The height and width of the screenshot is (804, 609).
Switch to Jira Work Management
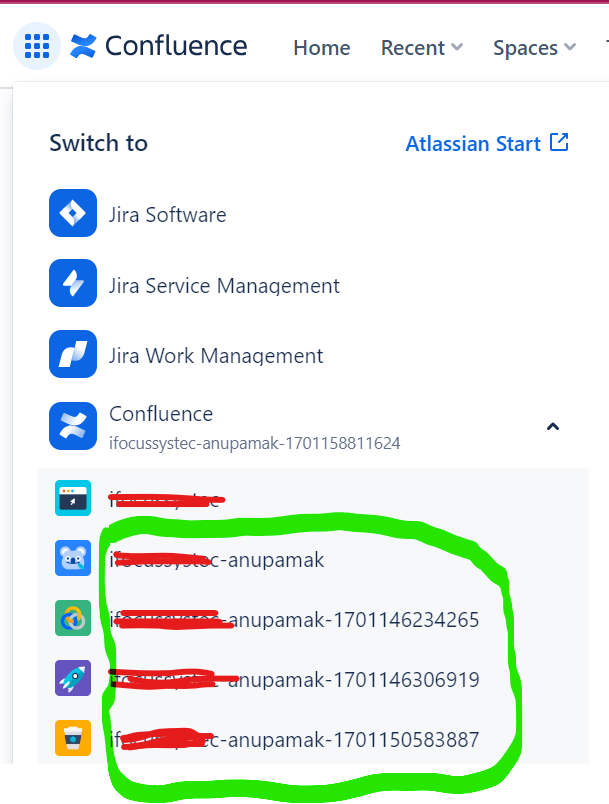[x=215, y=355]
